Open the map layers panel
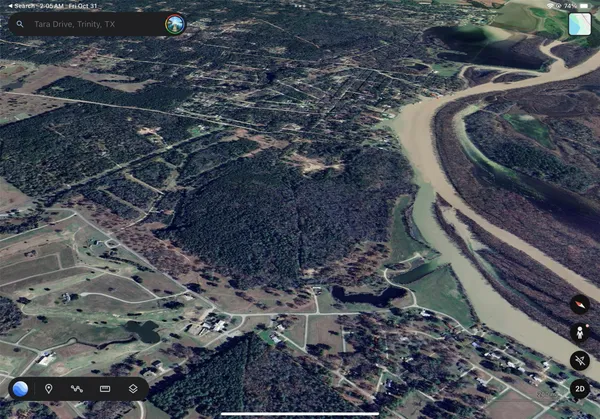The width and height of the screenshot is (600, 419). (133, 389)
